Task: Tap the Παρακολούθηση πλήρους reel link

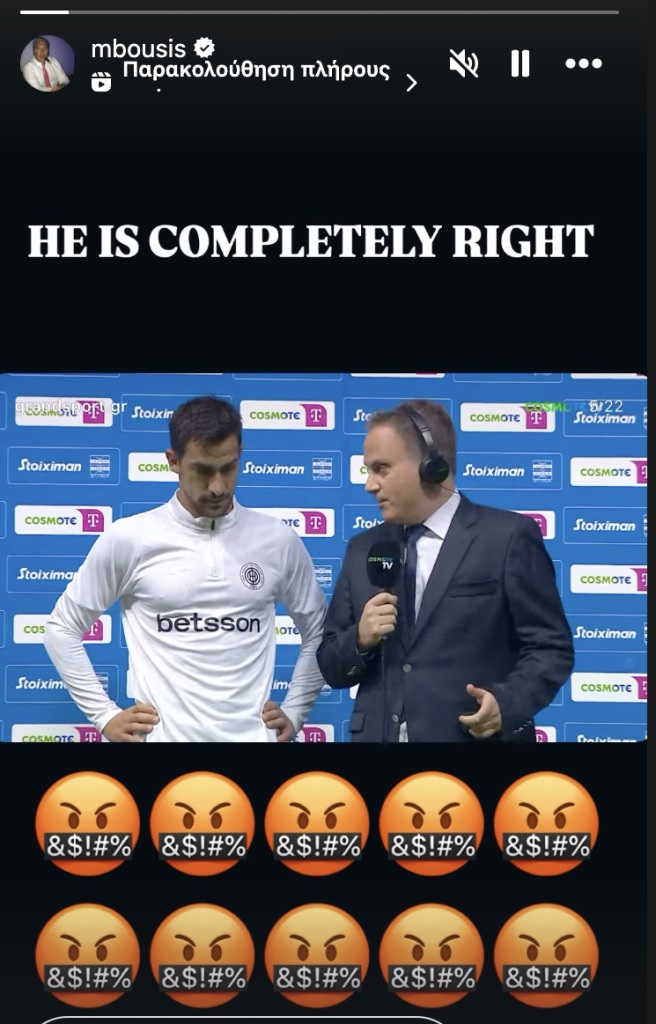Action: pyautogui.click(x=255, y=73)
